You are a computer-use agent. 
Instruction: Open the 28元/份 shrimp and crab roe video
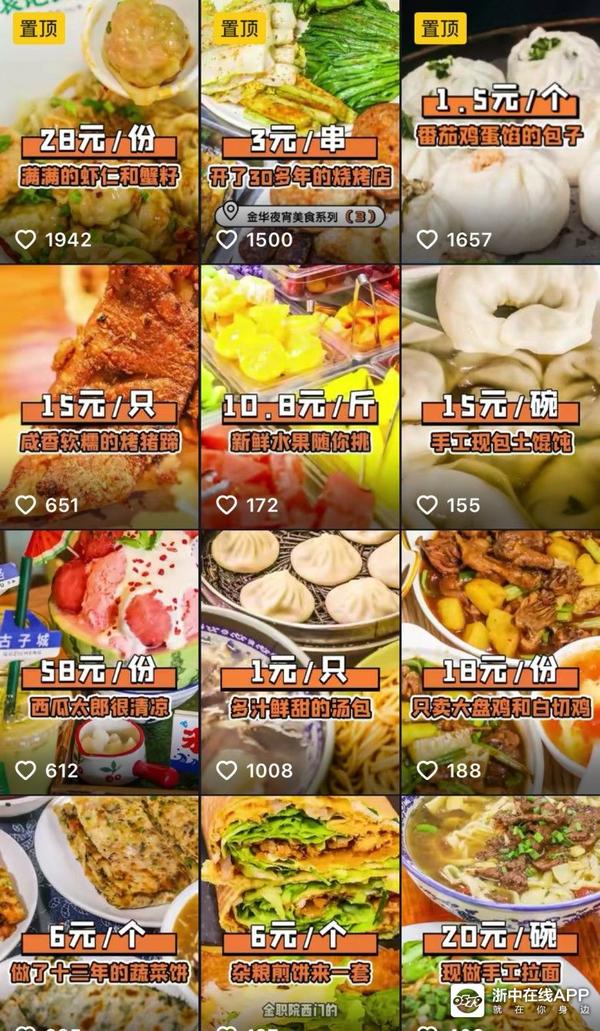[x=98, y=130]
